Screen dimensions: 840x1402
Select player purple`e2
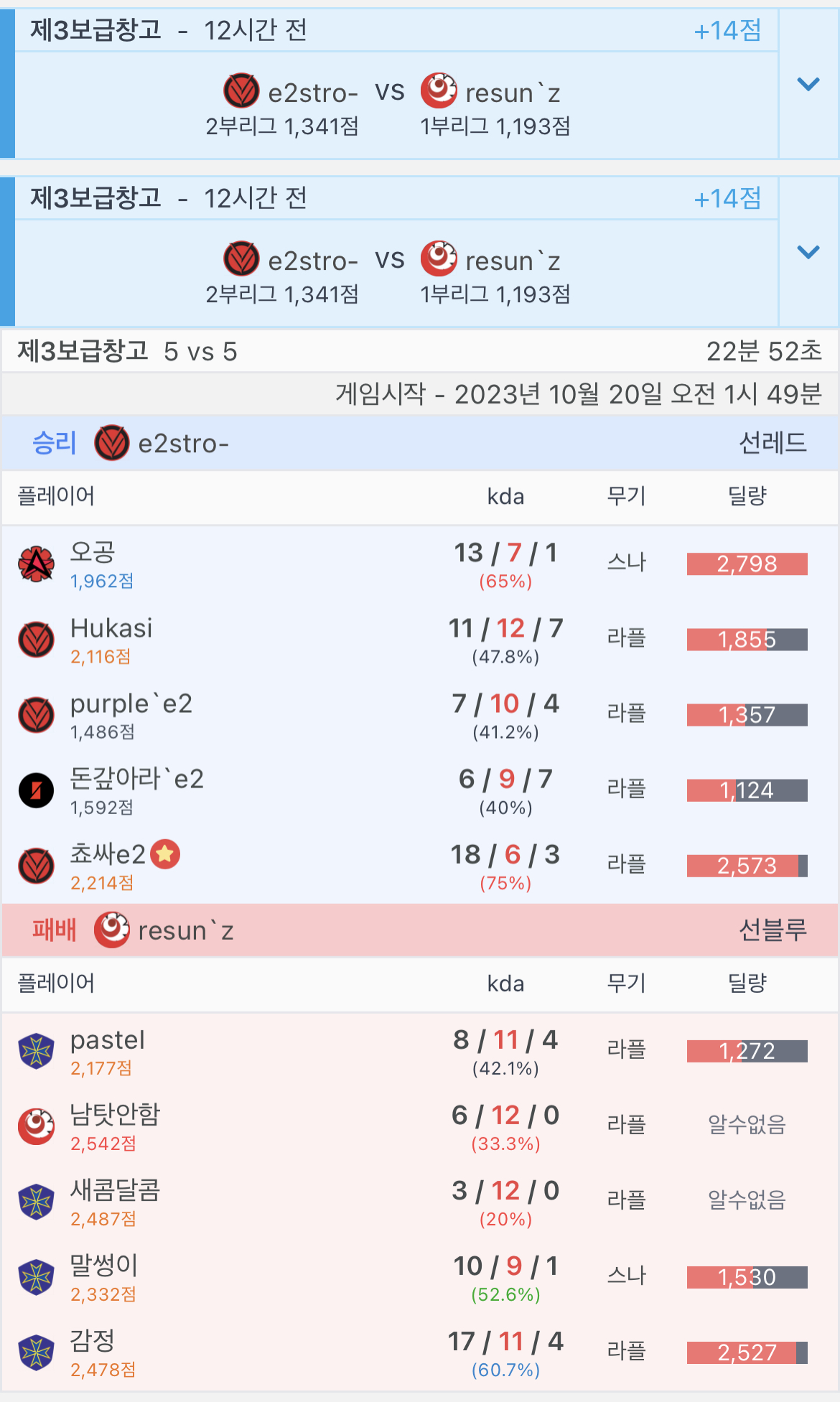(131, 704)
